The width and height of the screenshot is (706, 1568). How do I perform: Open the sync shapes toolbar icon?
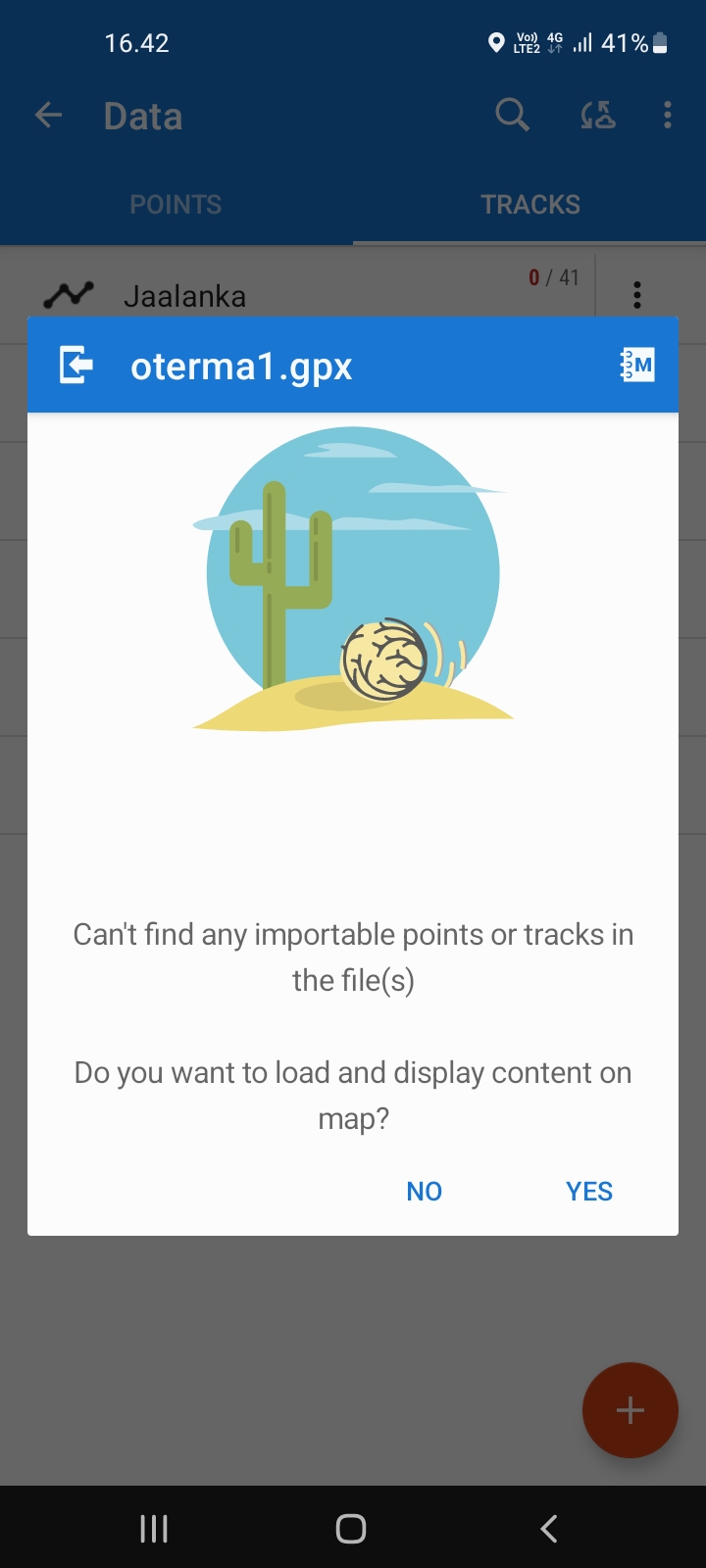coord(597,116)
